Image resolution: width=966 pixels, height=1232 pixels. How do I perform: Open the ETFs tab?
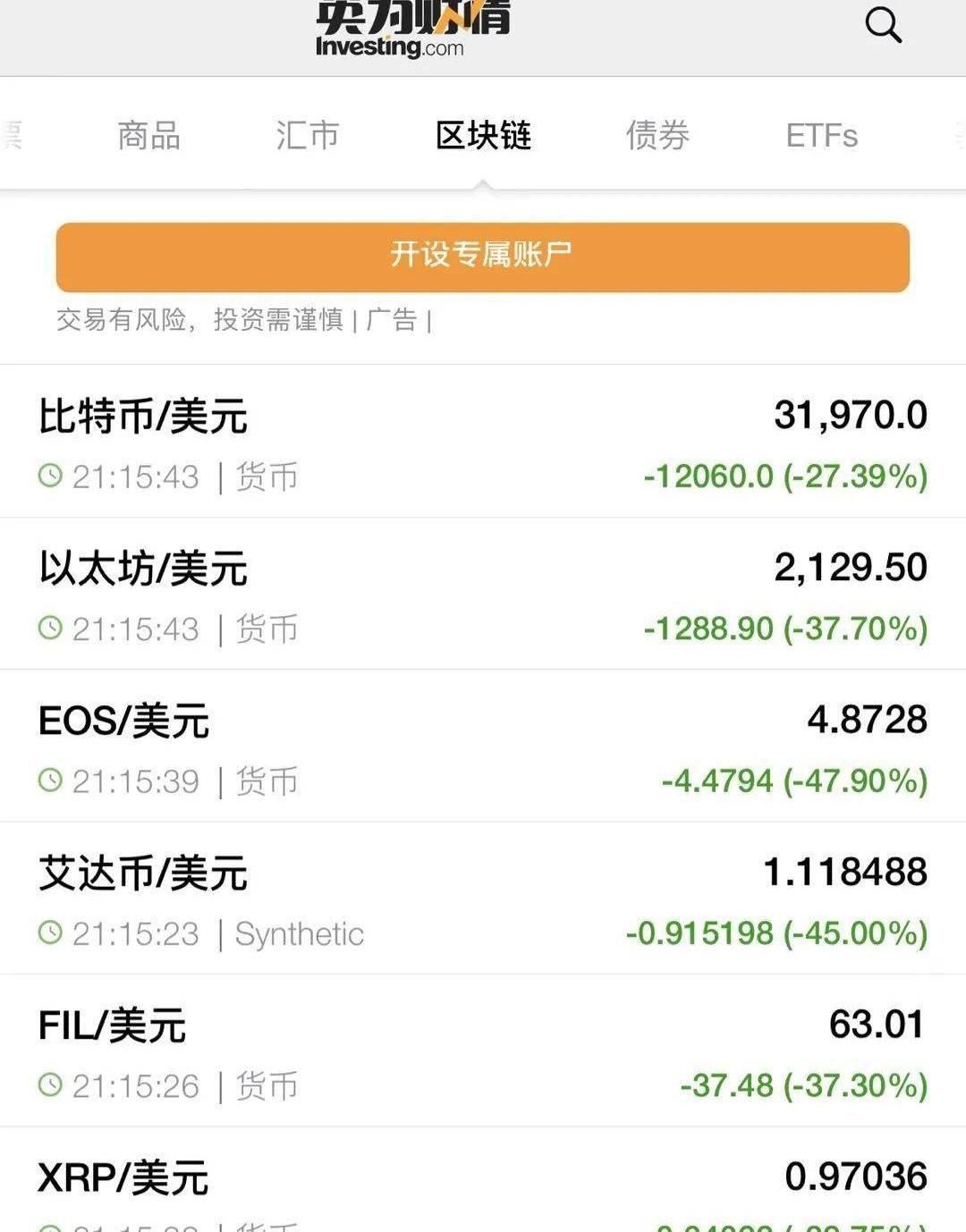[x=821, y=136]
